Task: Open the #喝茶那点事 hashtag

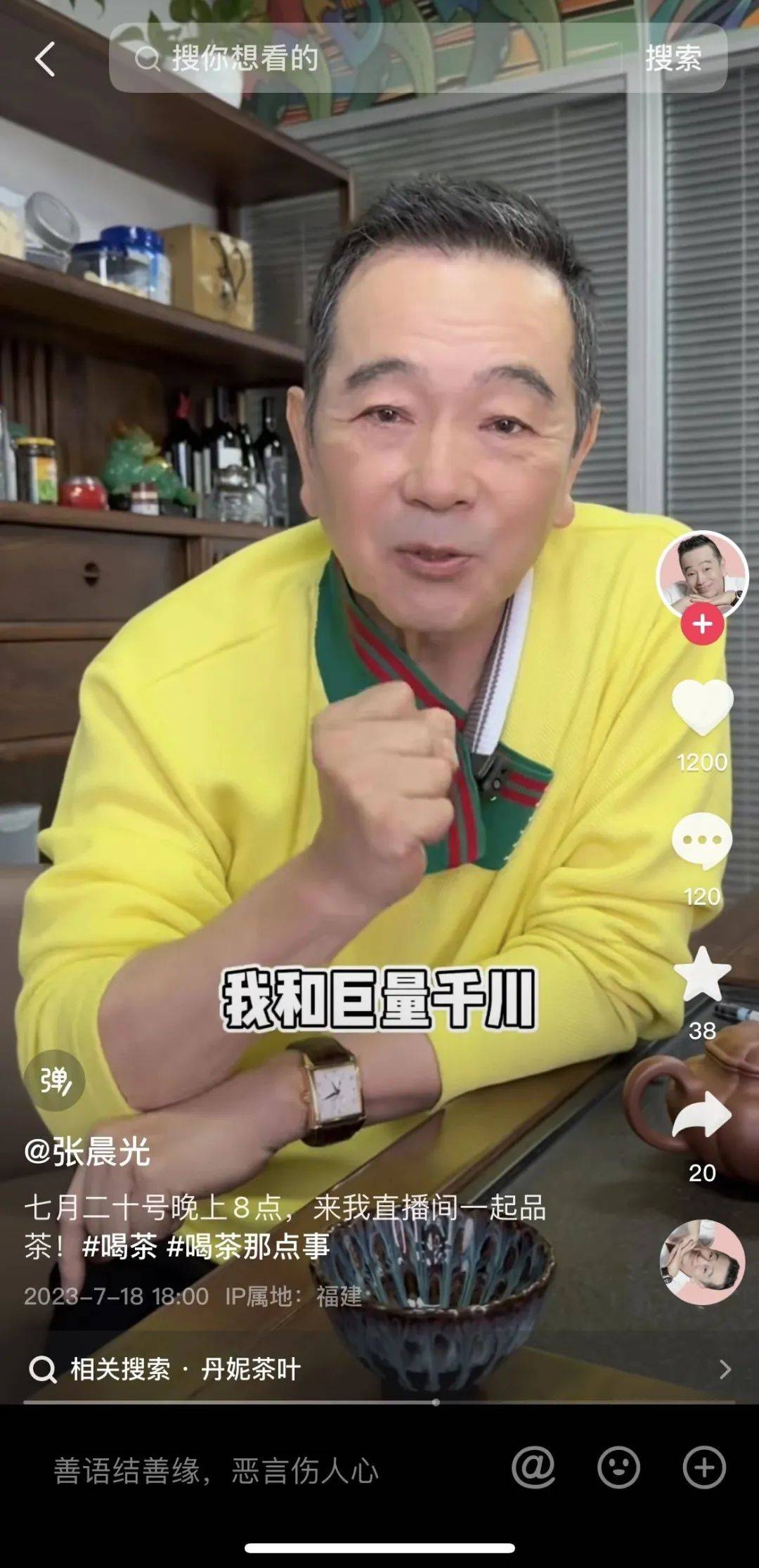Action: coord(248,1247)
